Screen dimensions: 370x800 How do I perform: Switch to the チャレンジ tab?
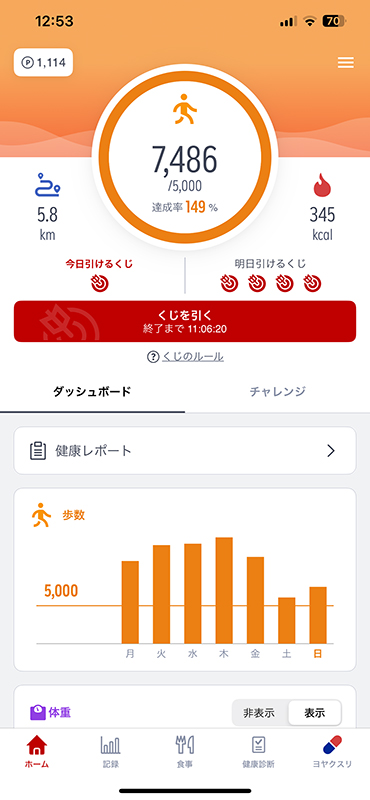[x=278, y=392]
